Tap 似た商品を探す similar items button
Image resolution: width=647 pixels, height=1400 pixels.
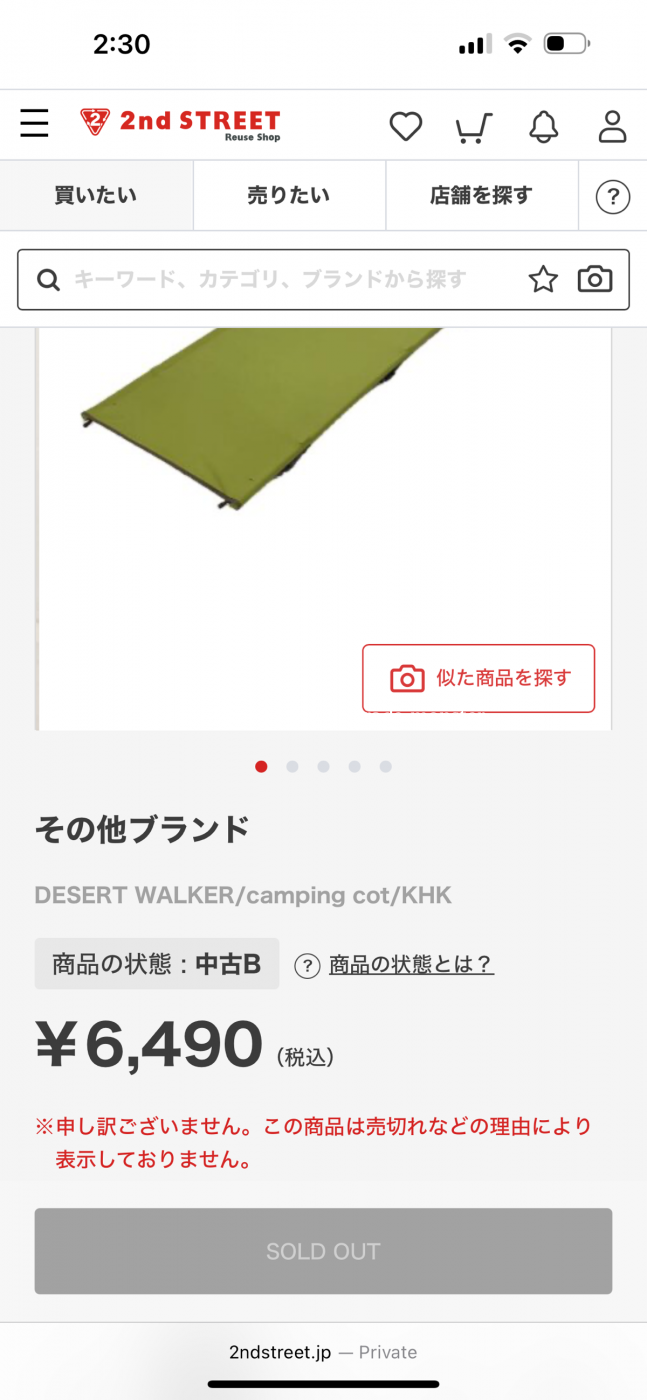click(478, 678)
